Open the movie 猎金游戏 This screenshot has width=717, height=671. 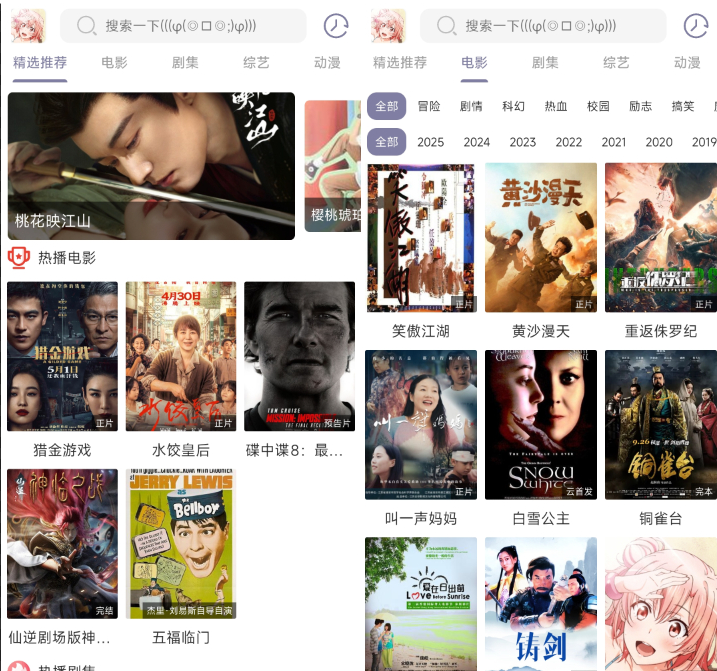[x=62, y=357]
